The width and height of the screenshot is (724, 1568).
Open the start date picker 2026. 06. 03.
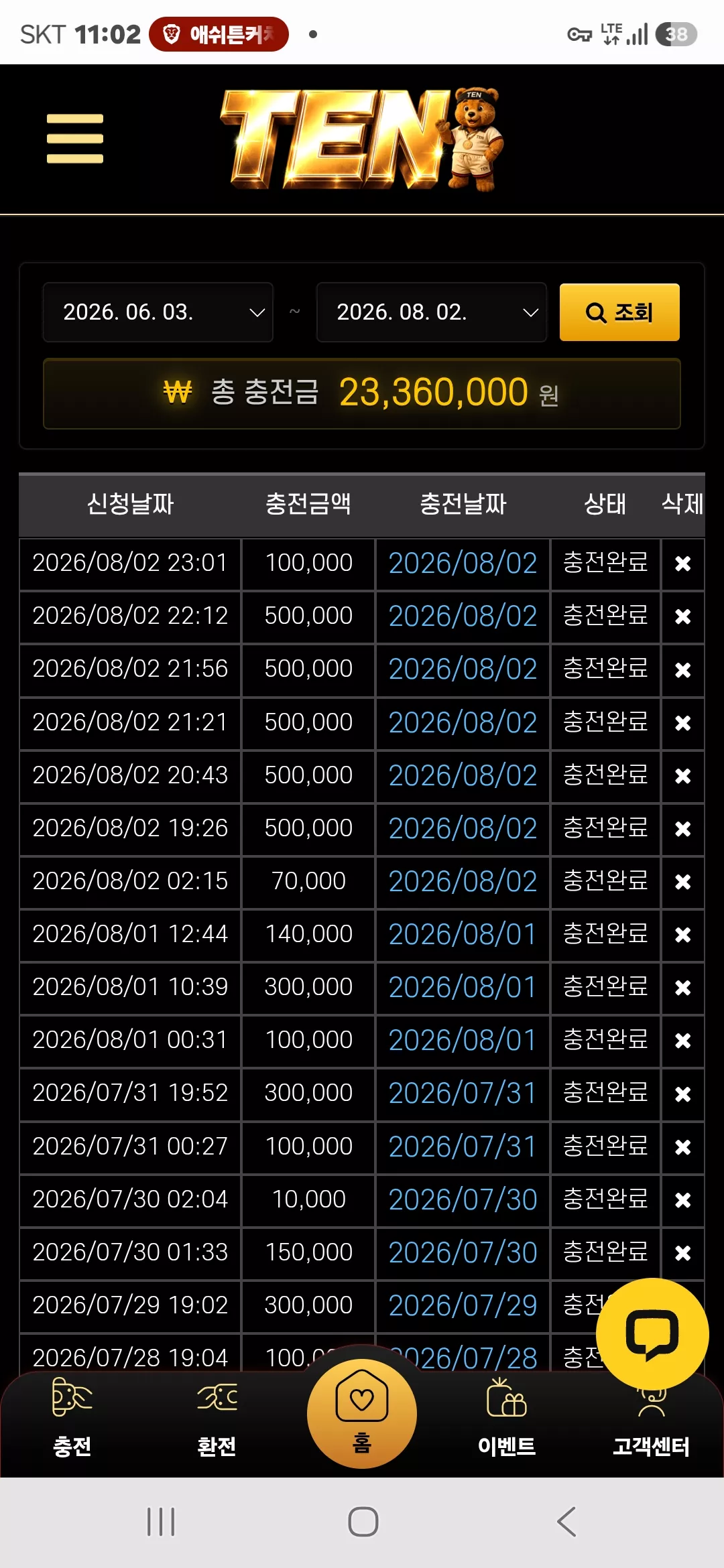point(158,312)
